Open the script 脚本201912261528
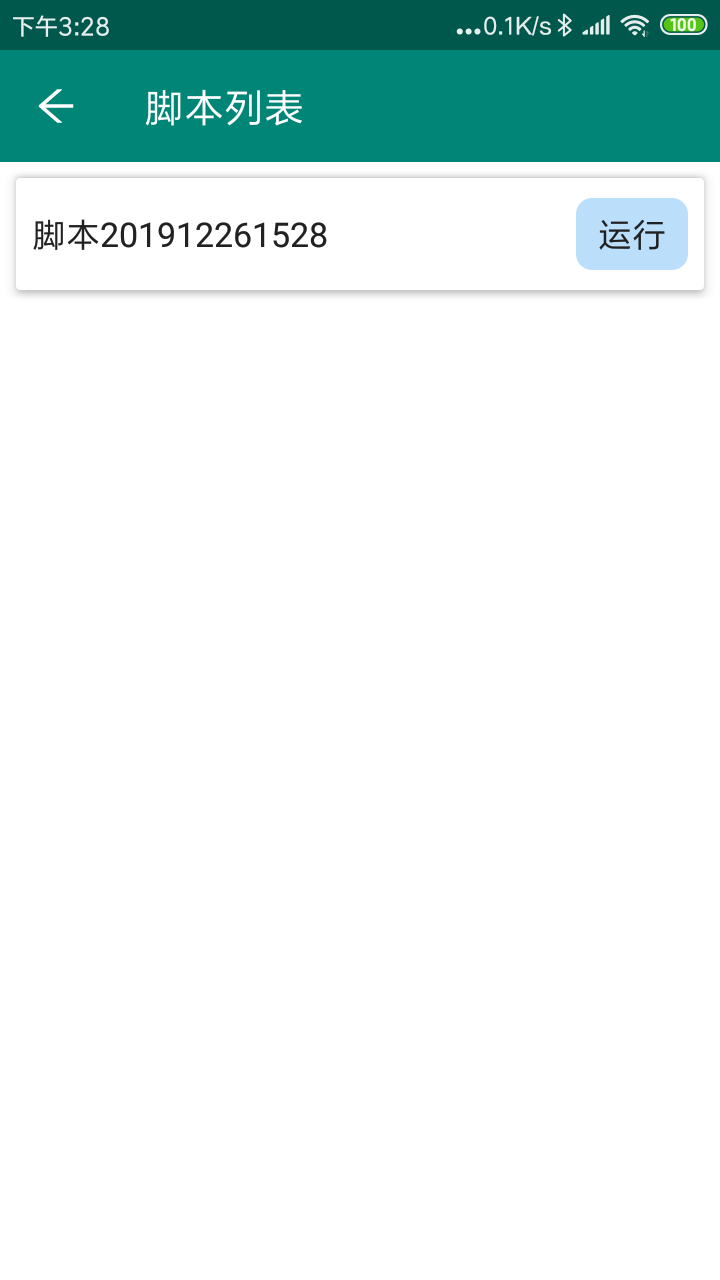 pos(181,236)
